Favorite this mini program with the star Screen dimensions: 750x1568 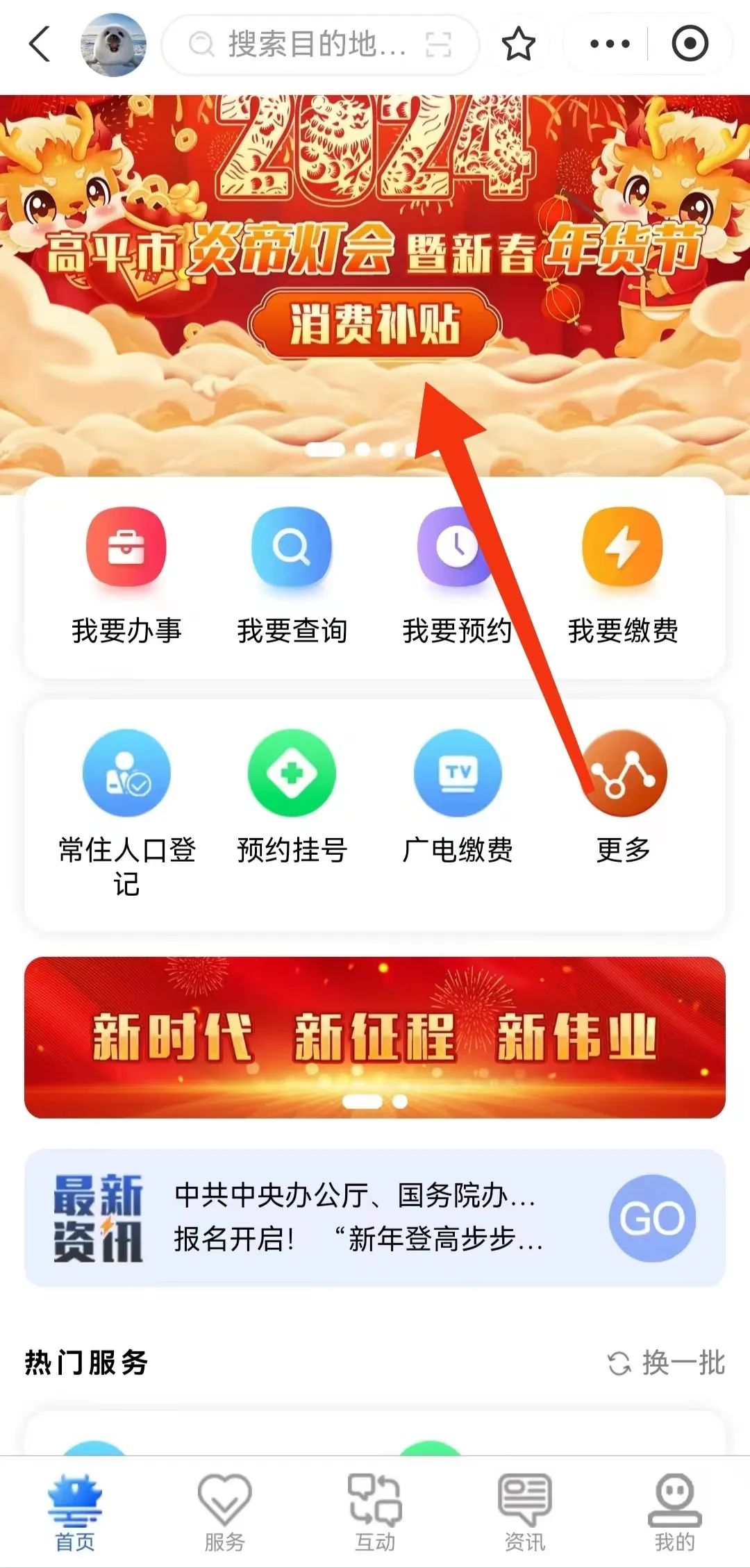tap(518, 44)
